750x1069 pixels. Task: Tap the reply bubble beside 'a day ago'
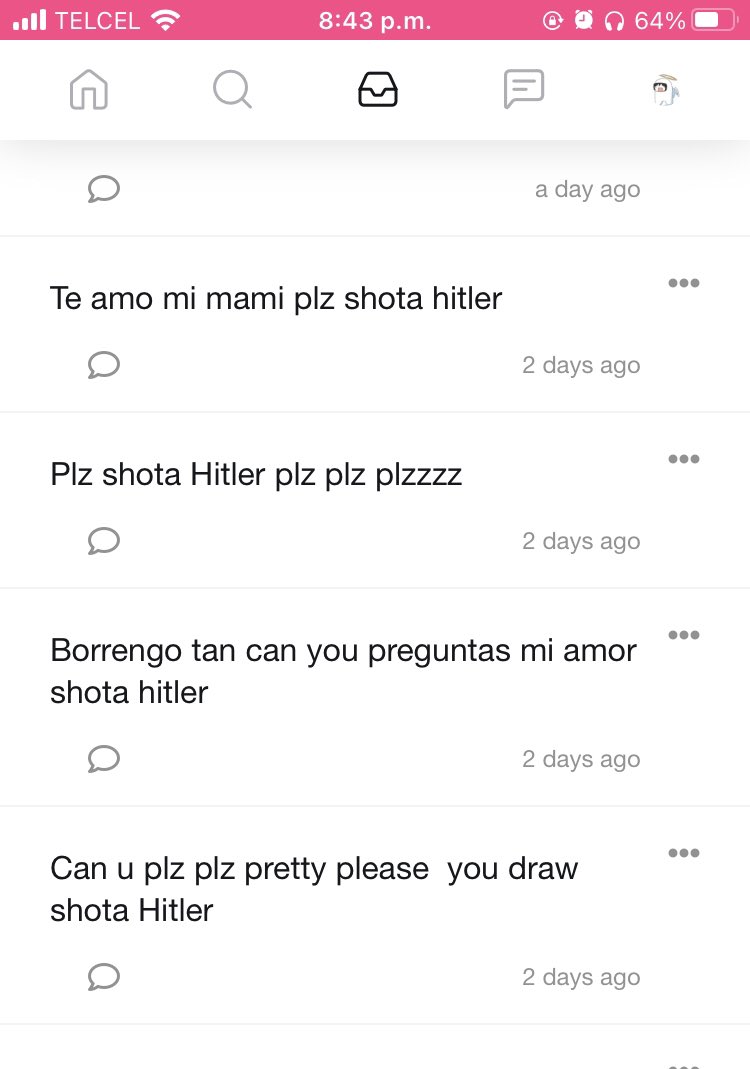104,189
